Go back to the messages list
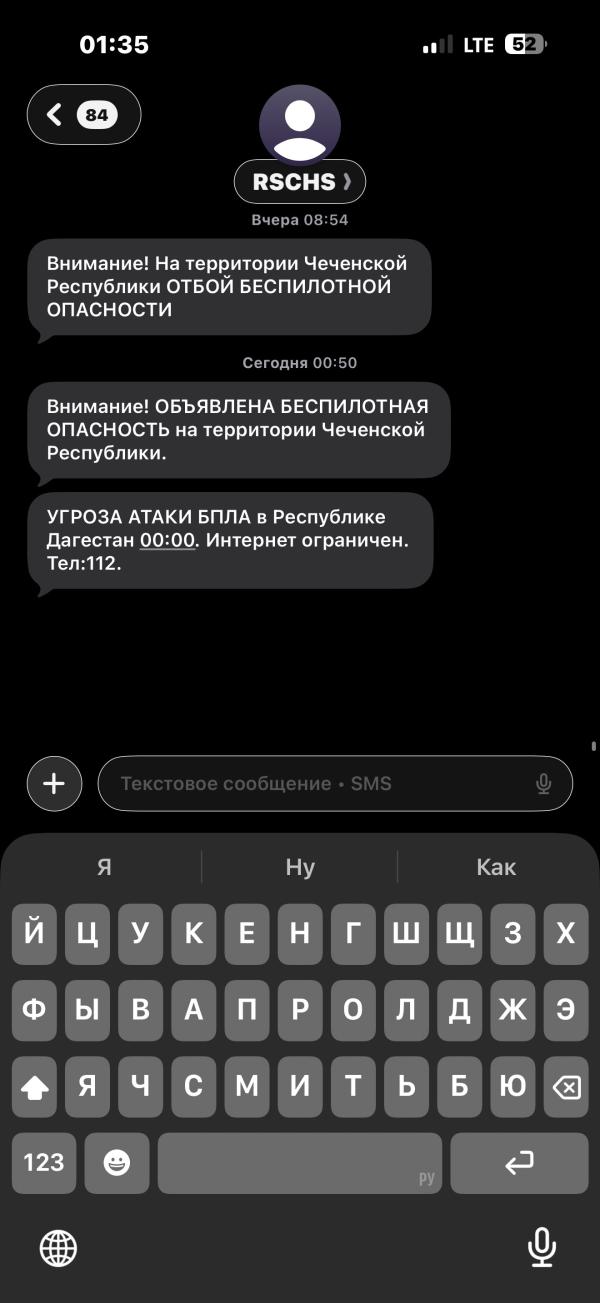600x1303 pixels. [84, 115]
